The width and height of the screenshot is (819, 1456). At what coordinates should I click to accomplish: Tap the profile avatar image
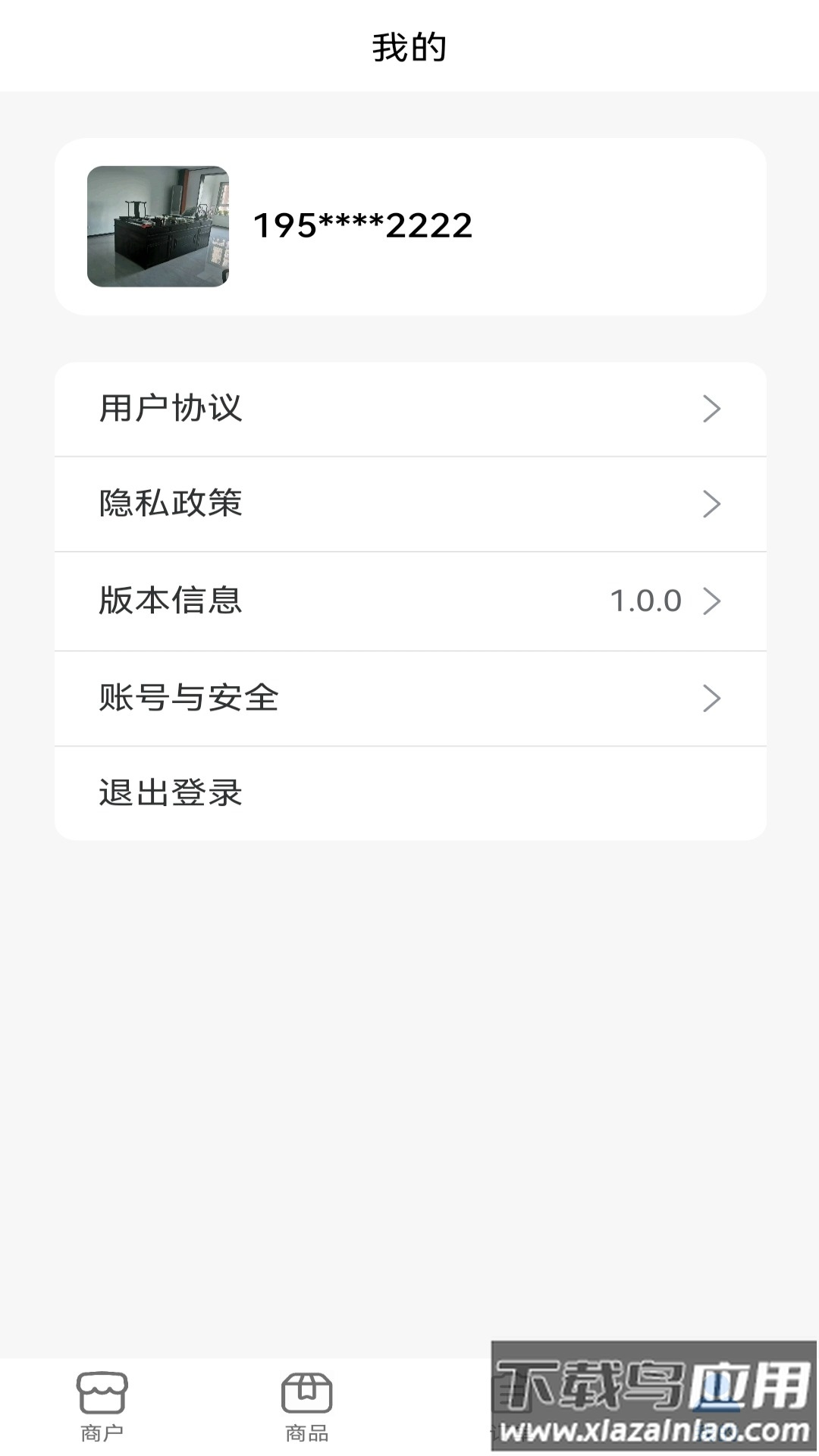point(158,225)
